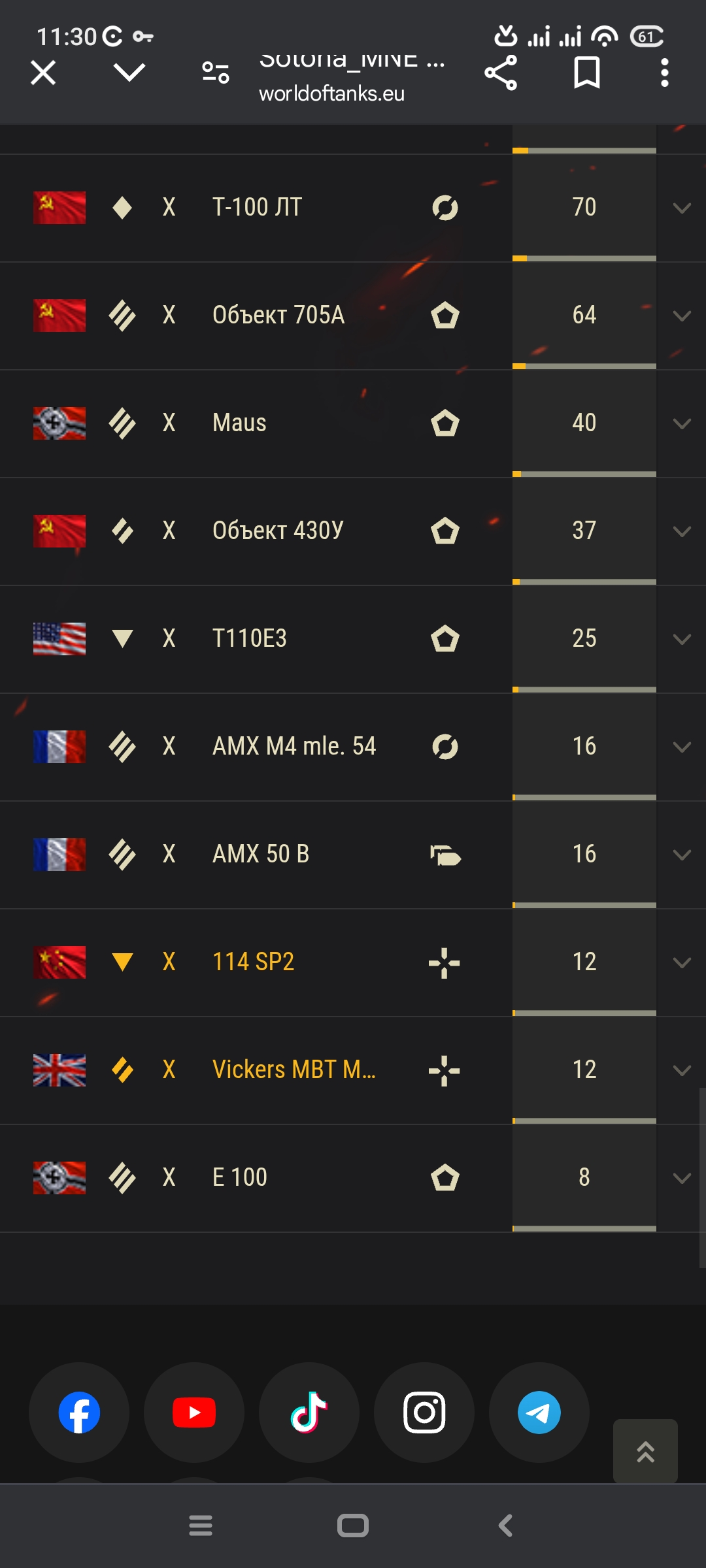The width and height of the screenshot is (706, 1568).
Task: Expand the Maus row details
Action: point(682,424)
